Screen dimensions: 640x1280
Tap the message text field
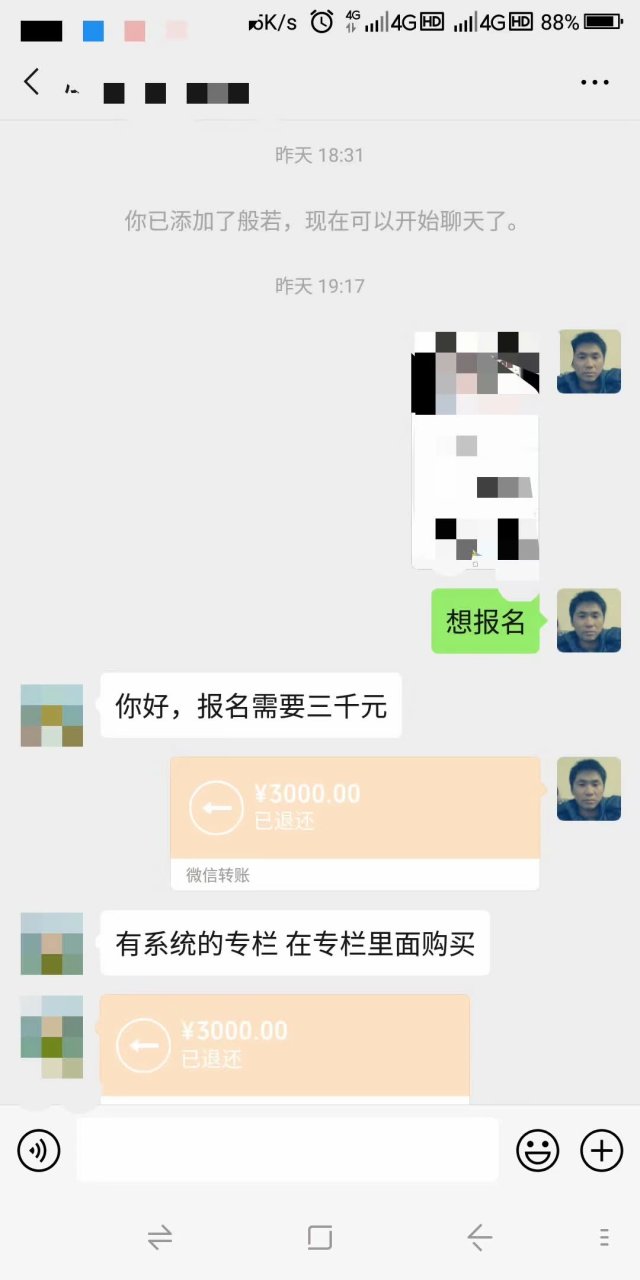point(287,1150)
